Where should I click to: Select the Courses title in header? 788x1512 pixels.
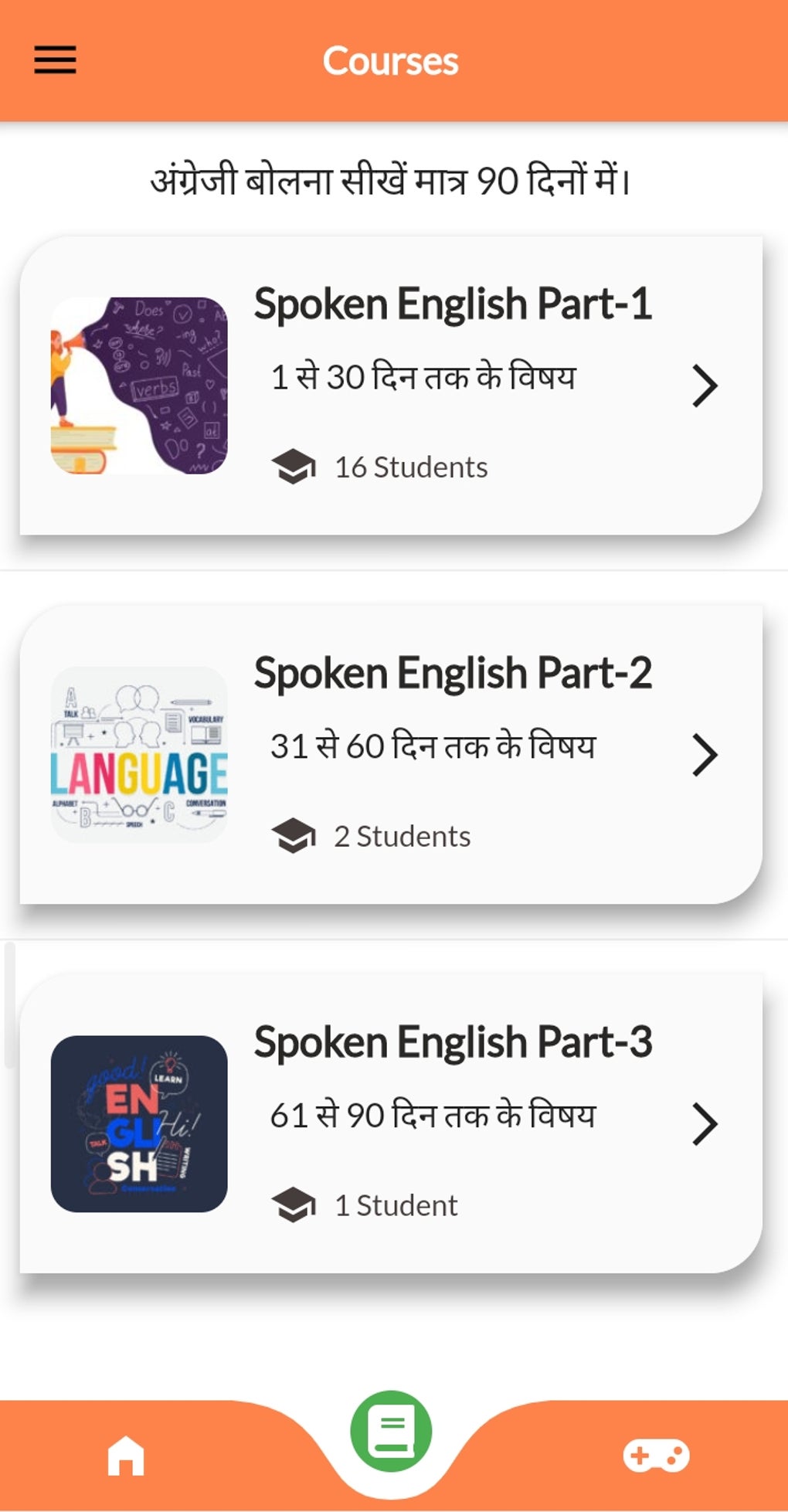pyautogui.click(x=392, y=59)
